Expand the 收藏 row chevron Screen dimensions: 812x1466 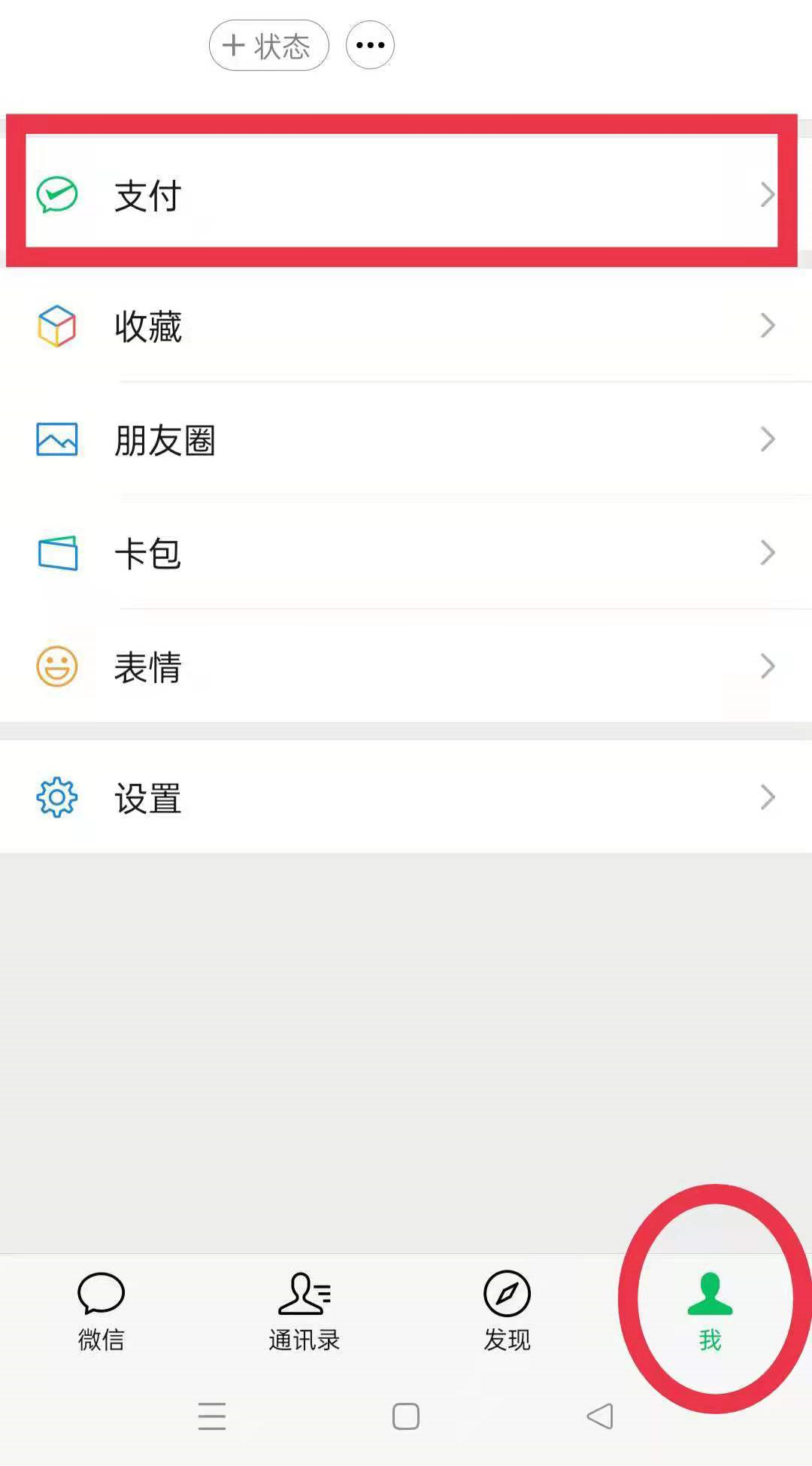(x=768, y=326)
